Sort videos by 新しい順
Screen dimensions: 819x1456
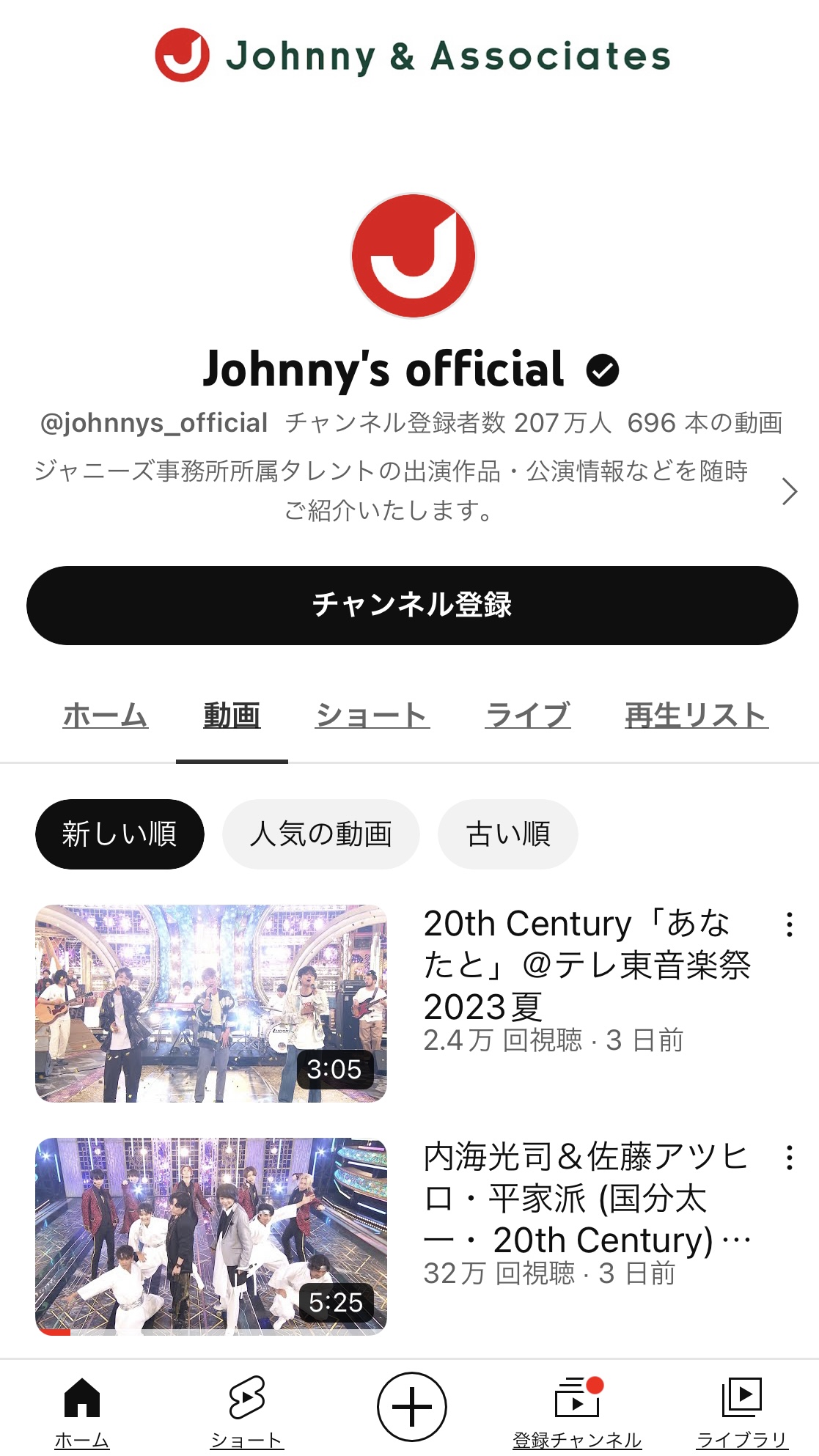tap(120, 834)
